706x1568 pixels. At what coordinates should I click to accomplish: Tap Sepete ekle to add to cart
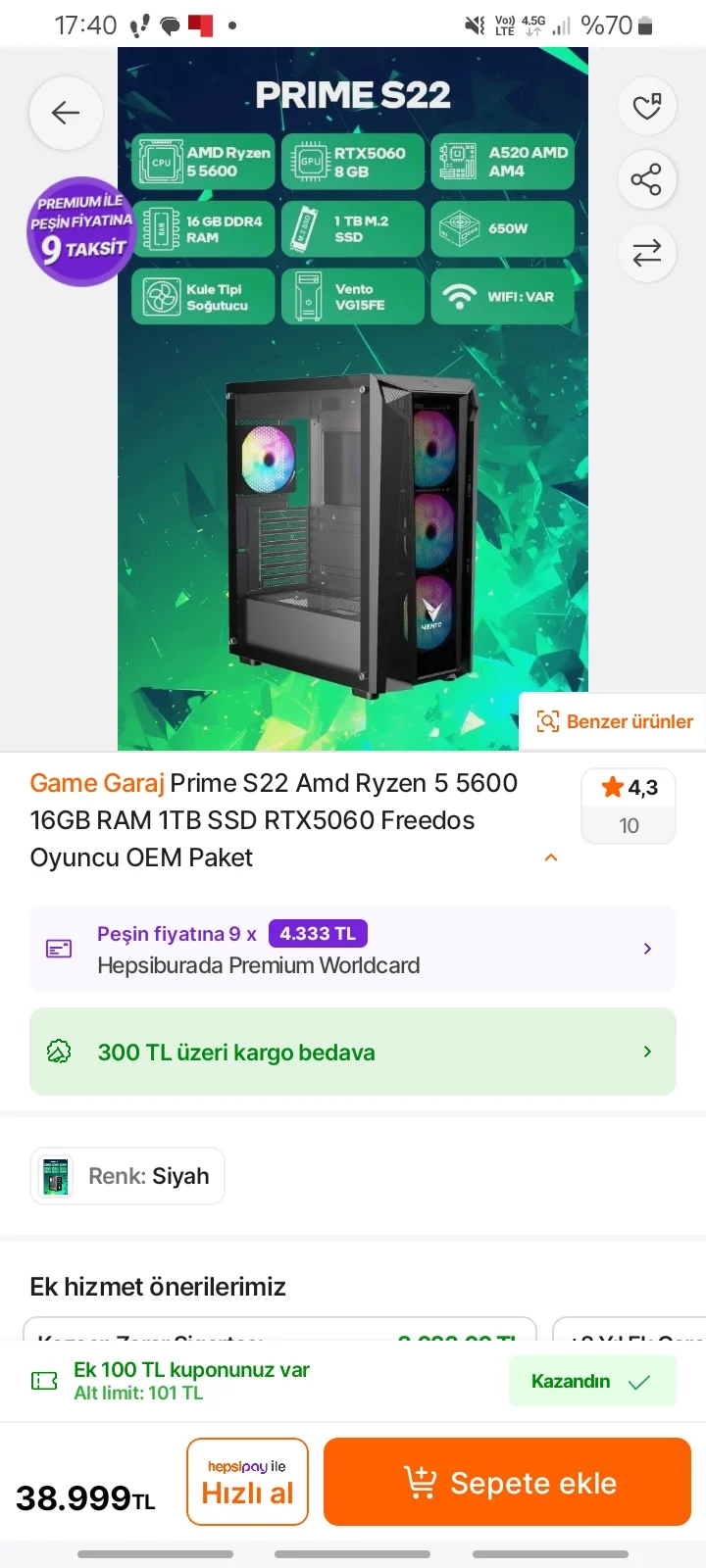pos(507,1482)
